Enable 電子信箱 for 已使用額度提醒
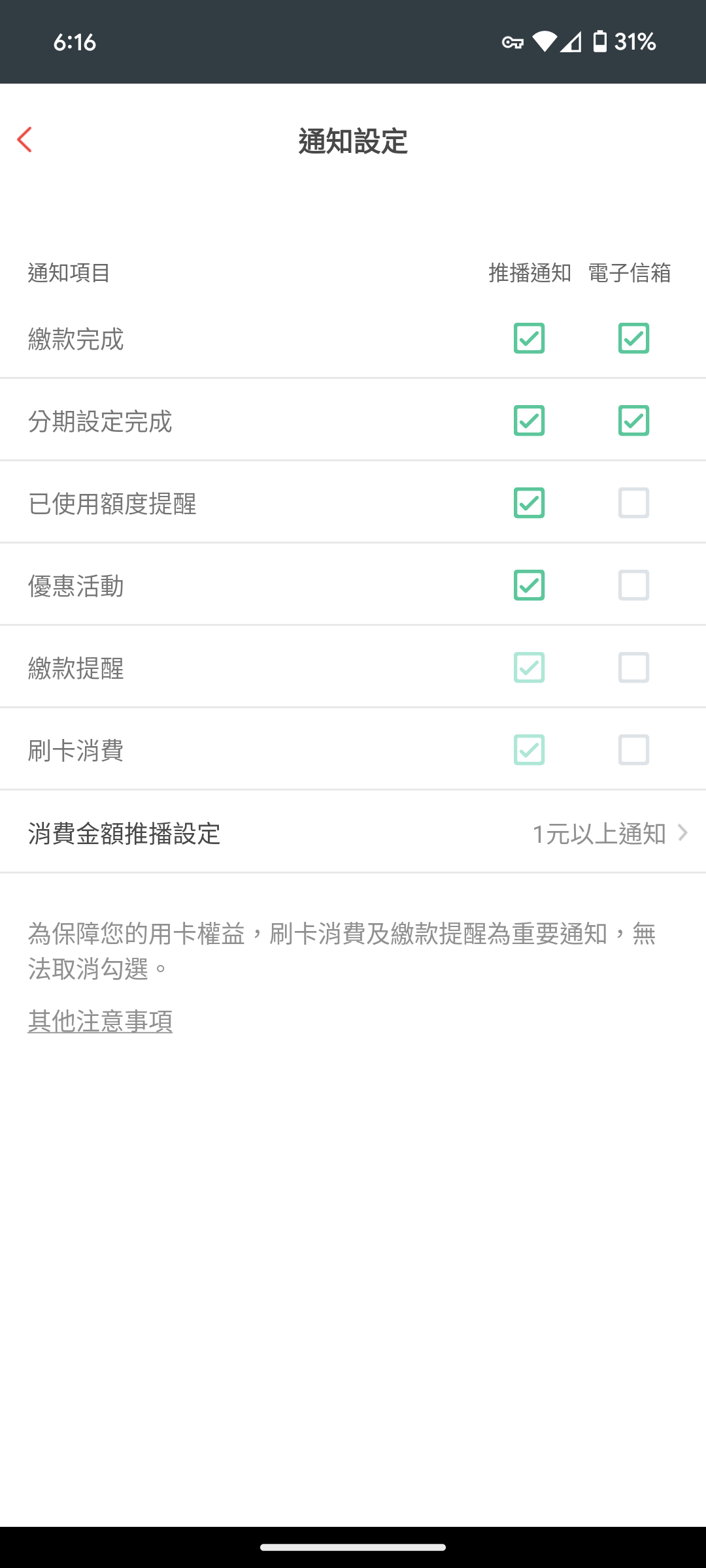Image resolution: width=706 pixels, height=1568 pixels. coord(633,503)
